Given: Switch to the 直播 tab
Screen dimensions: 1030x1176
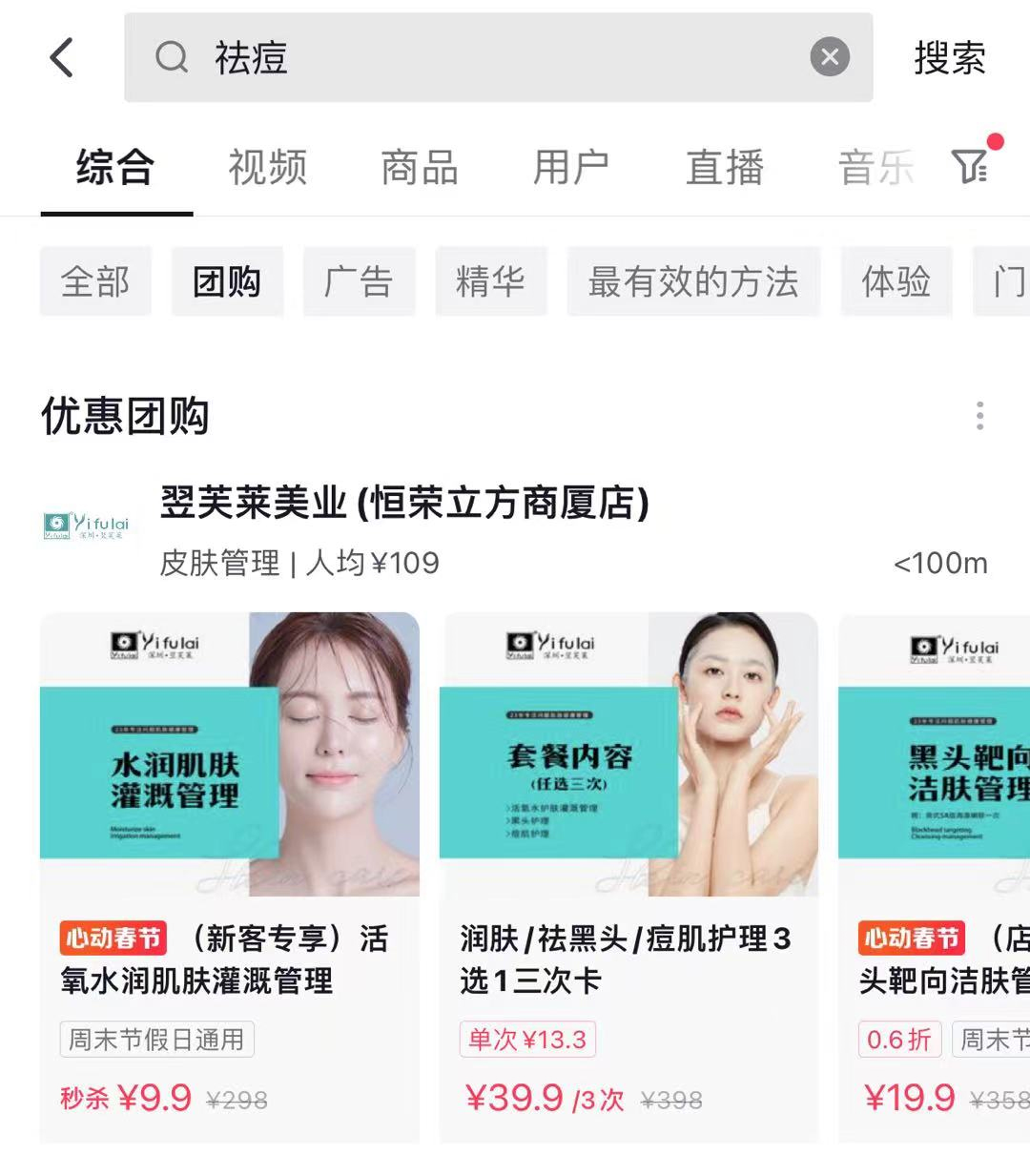Looking at the screenshot, I should [x=725, y=168].
